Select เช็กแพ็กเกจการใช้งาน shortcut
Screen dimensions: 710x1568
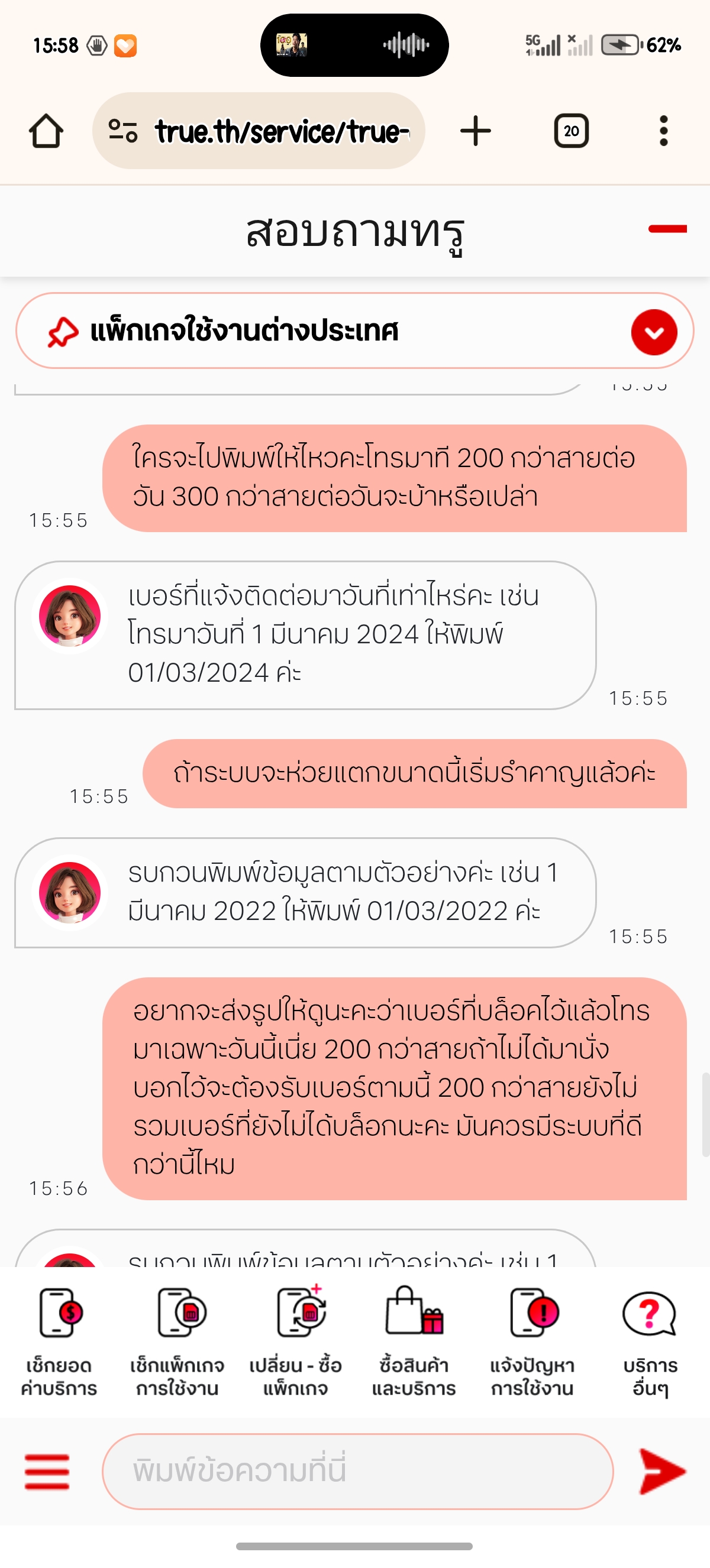[x=177, y=1342]
